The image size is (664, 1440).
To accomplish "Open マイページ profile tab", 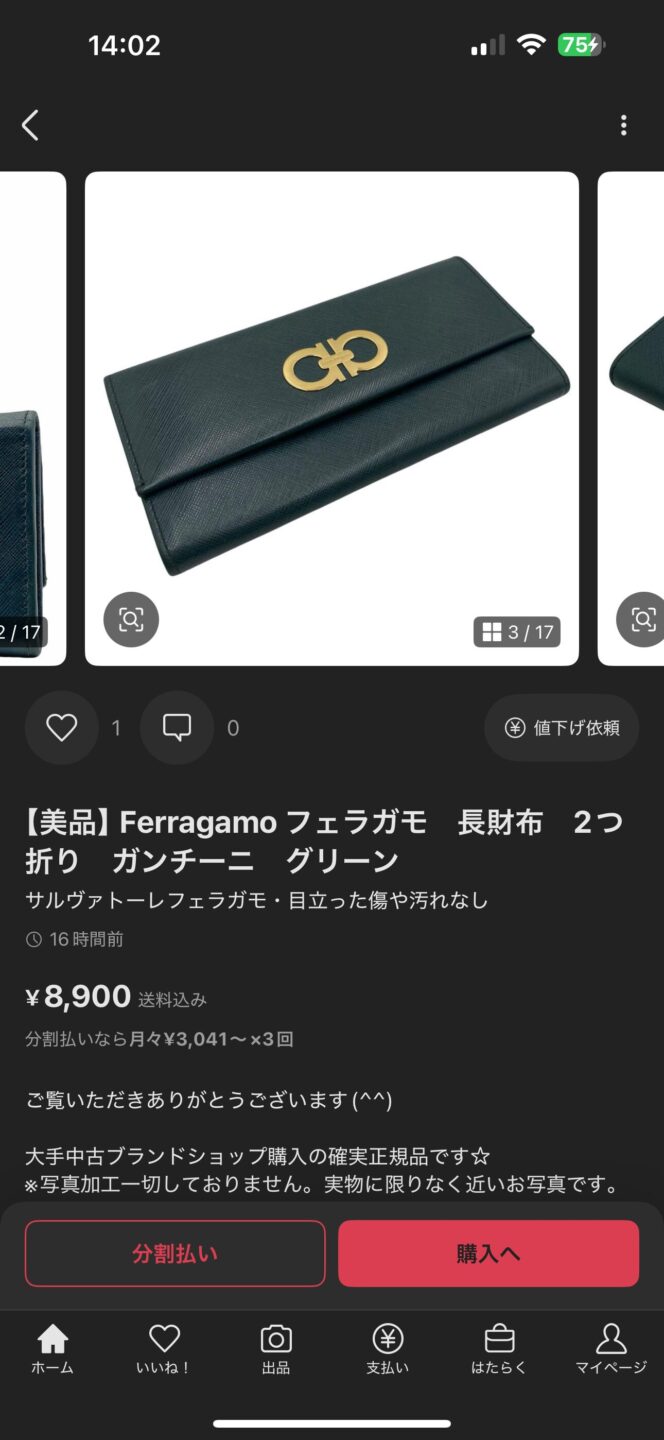I will [x=610, y=1348].
